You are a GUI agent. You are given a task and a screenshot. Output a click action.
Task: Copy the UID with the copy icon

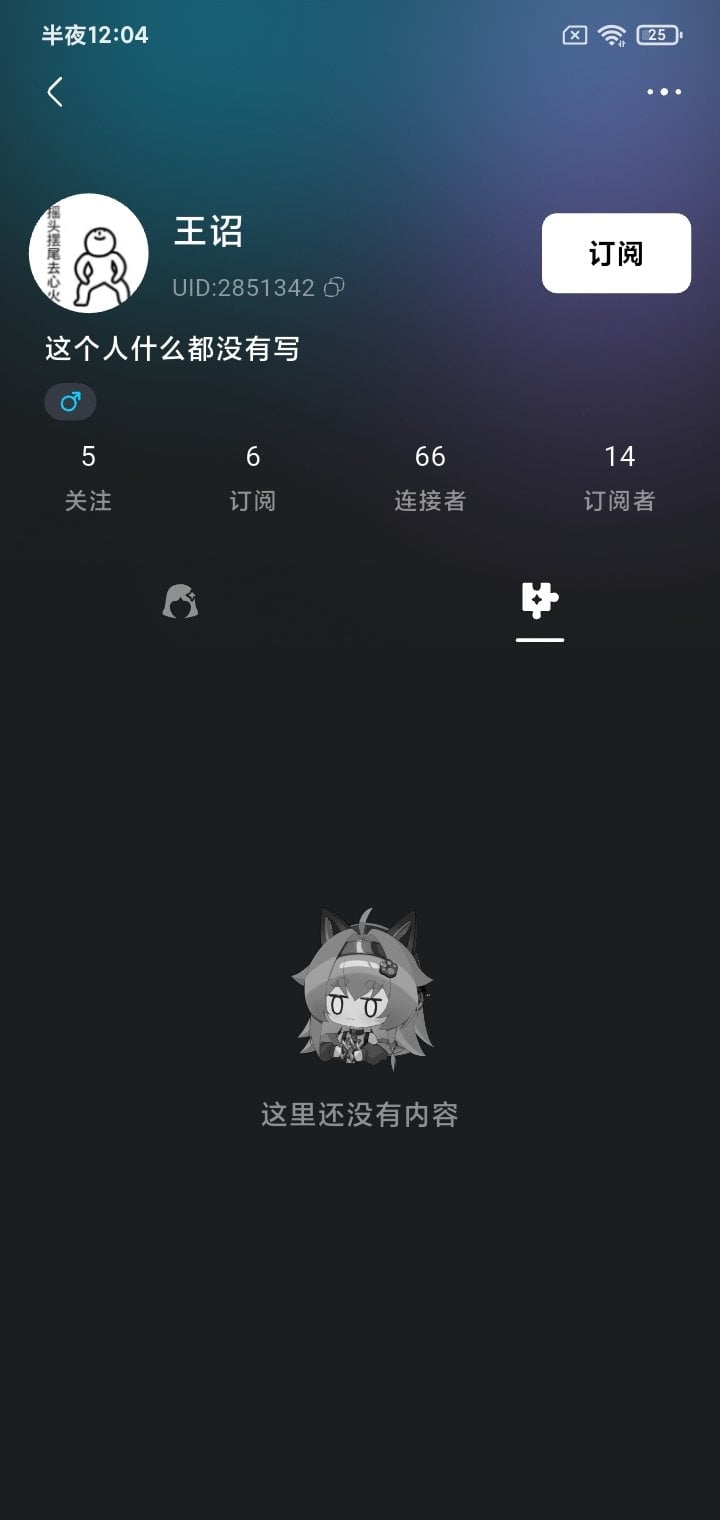pos(335,288)
